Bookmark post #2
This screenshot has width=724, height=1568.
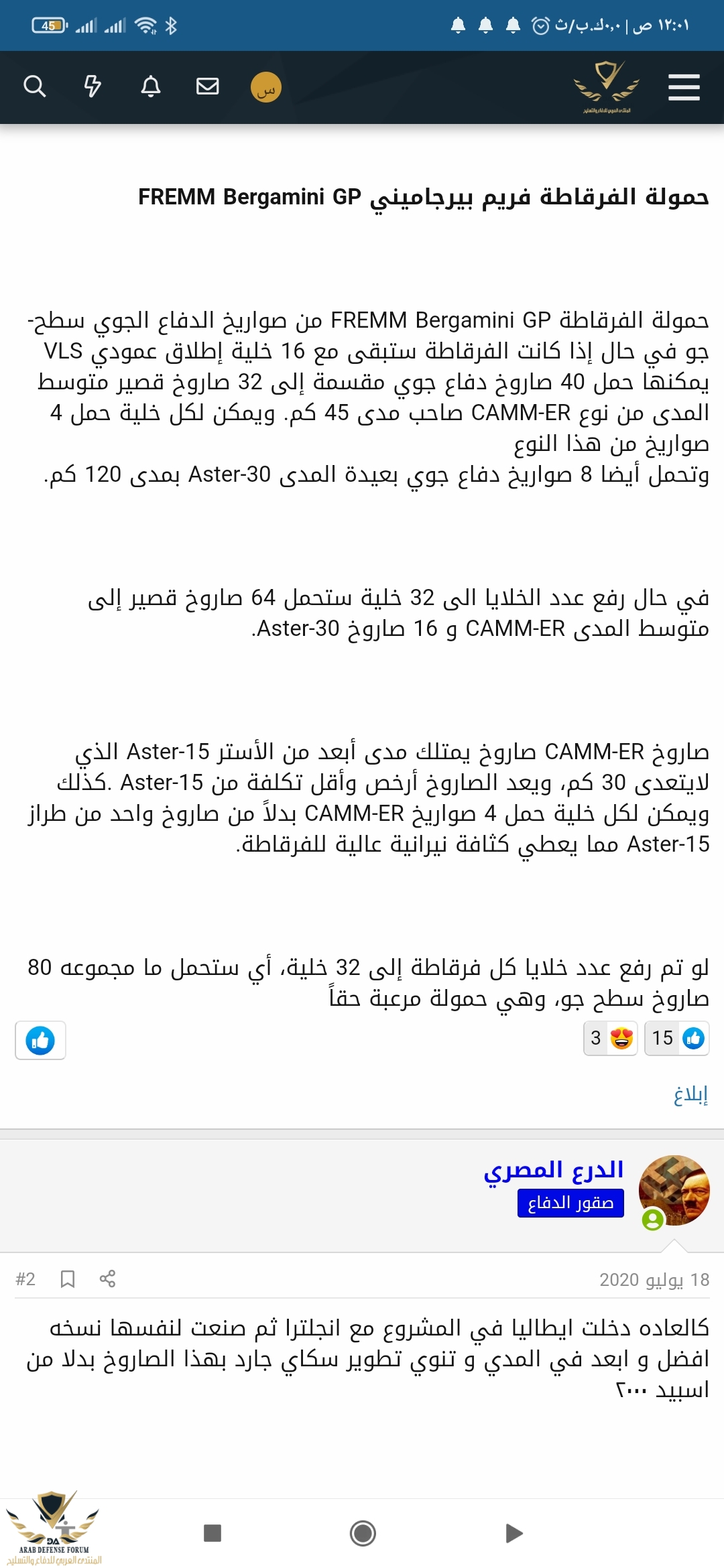(68, 1279)
